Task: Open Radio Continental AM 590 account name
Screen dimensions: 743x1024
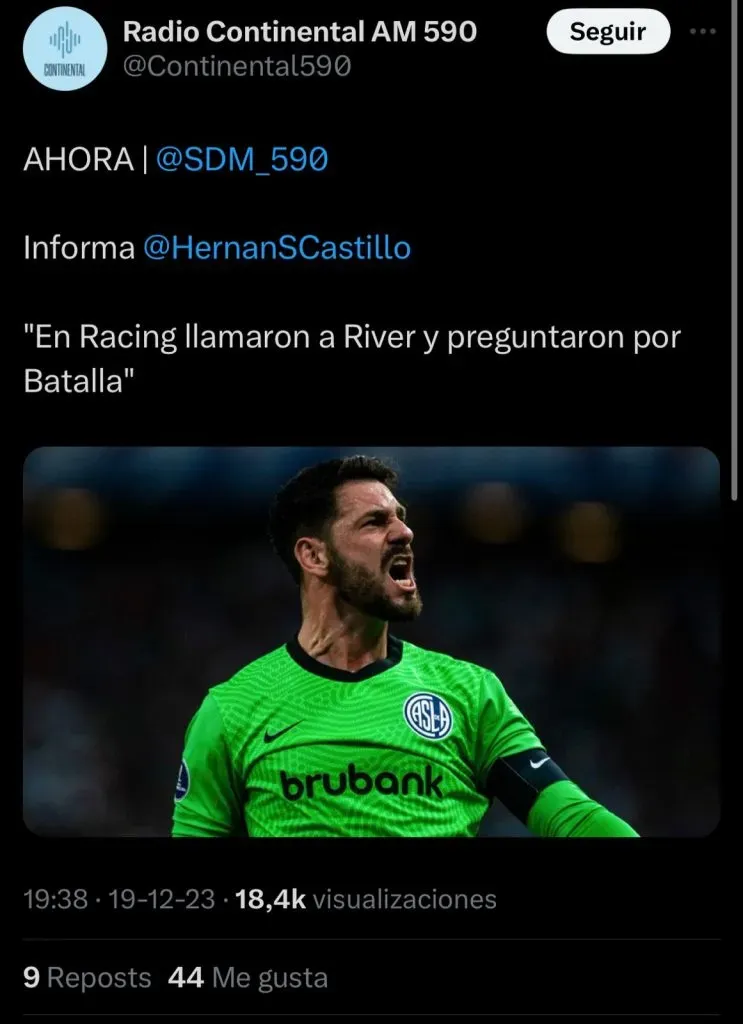Action: point(299,32)
